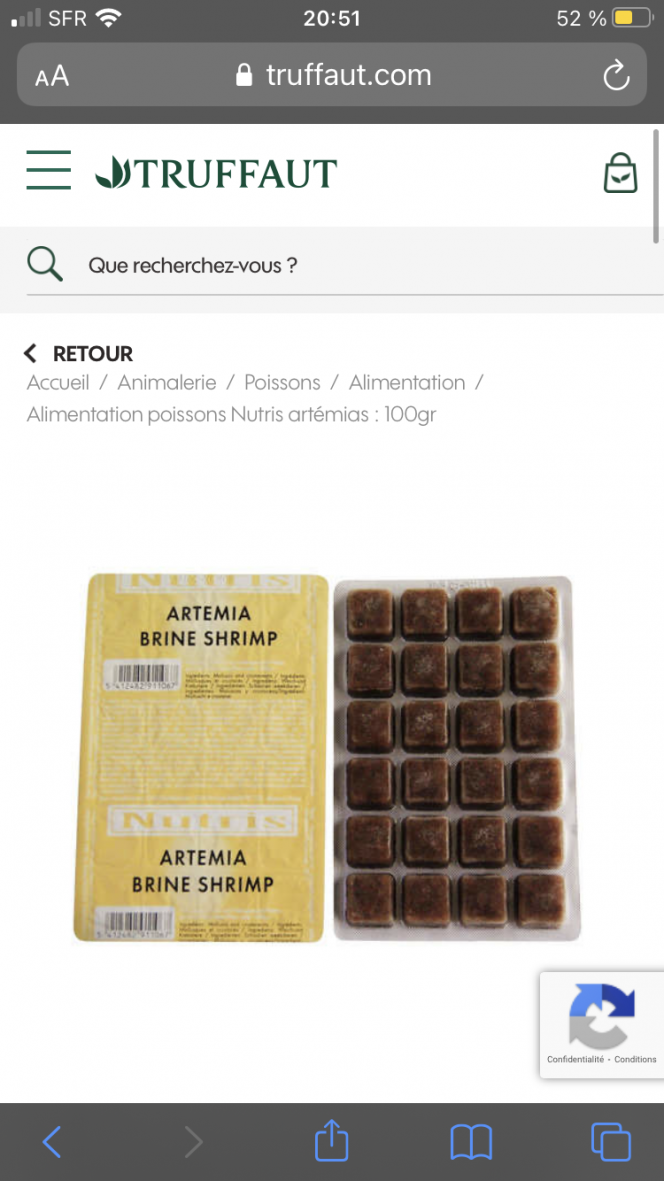Open the Alimentation breadcrumb

click(x=407, y=383)
